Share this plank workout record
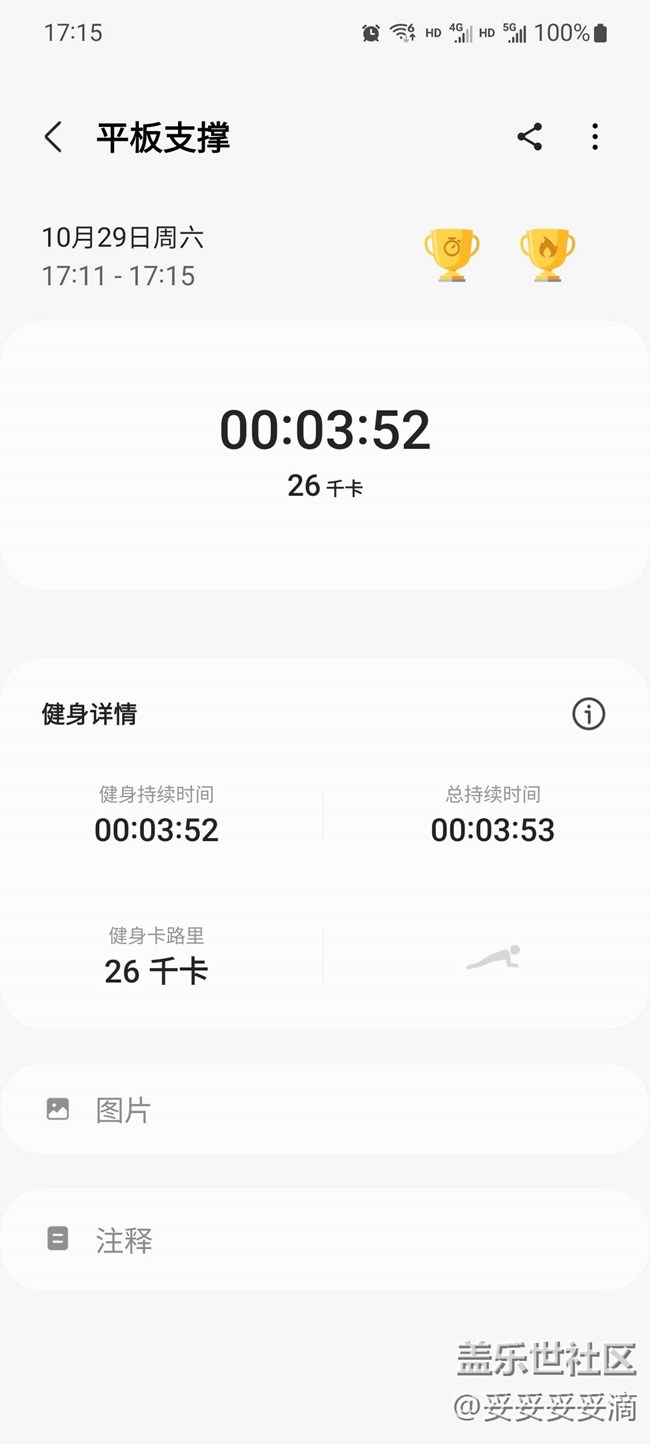 (x=530, y=137)
